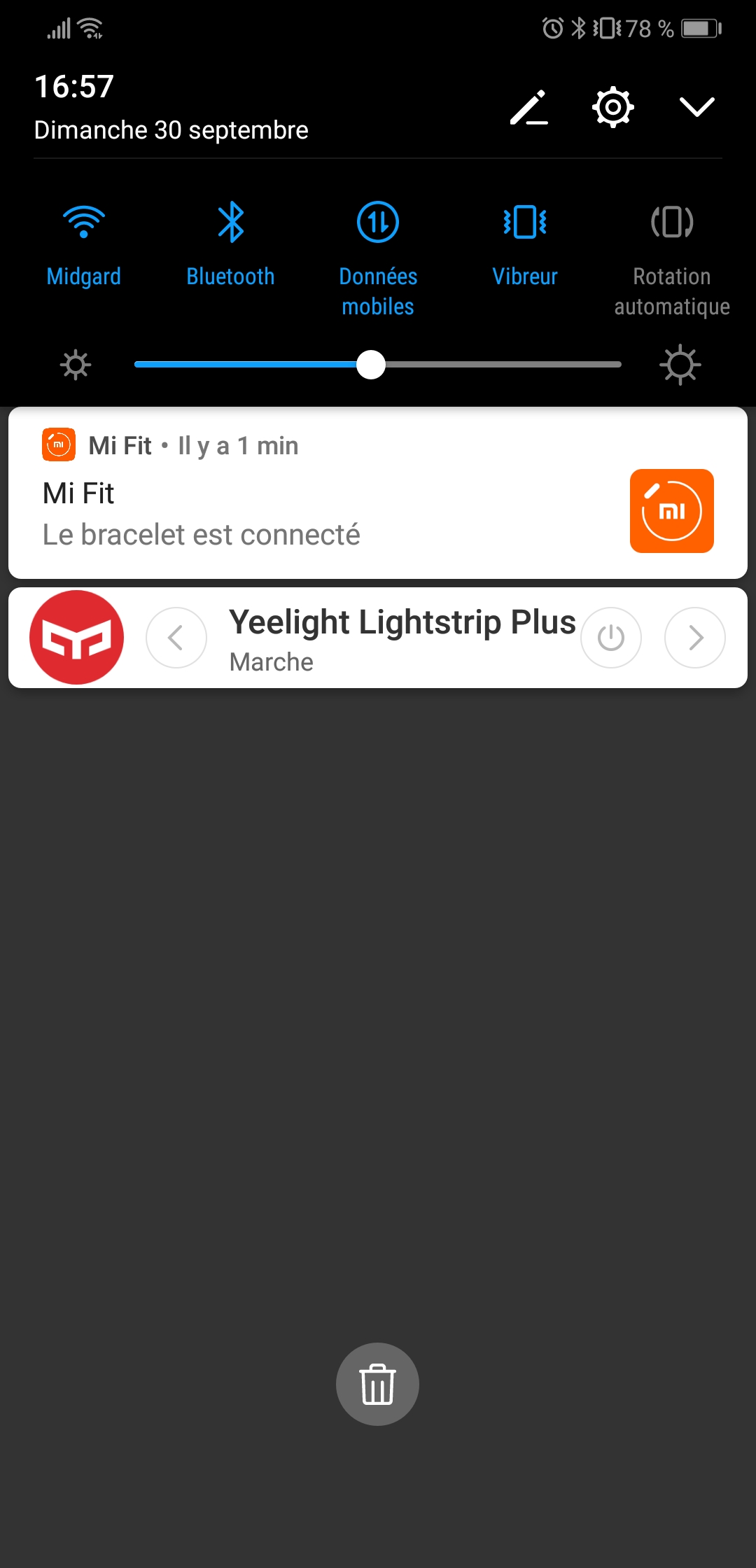Toggle the Midgard Wi-Fi tile
Screen dimensions: 756x1568
[x=84, y=223]
